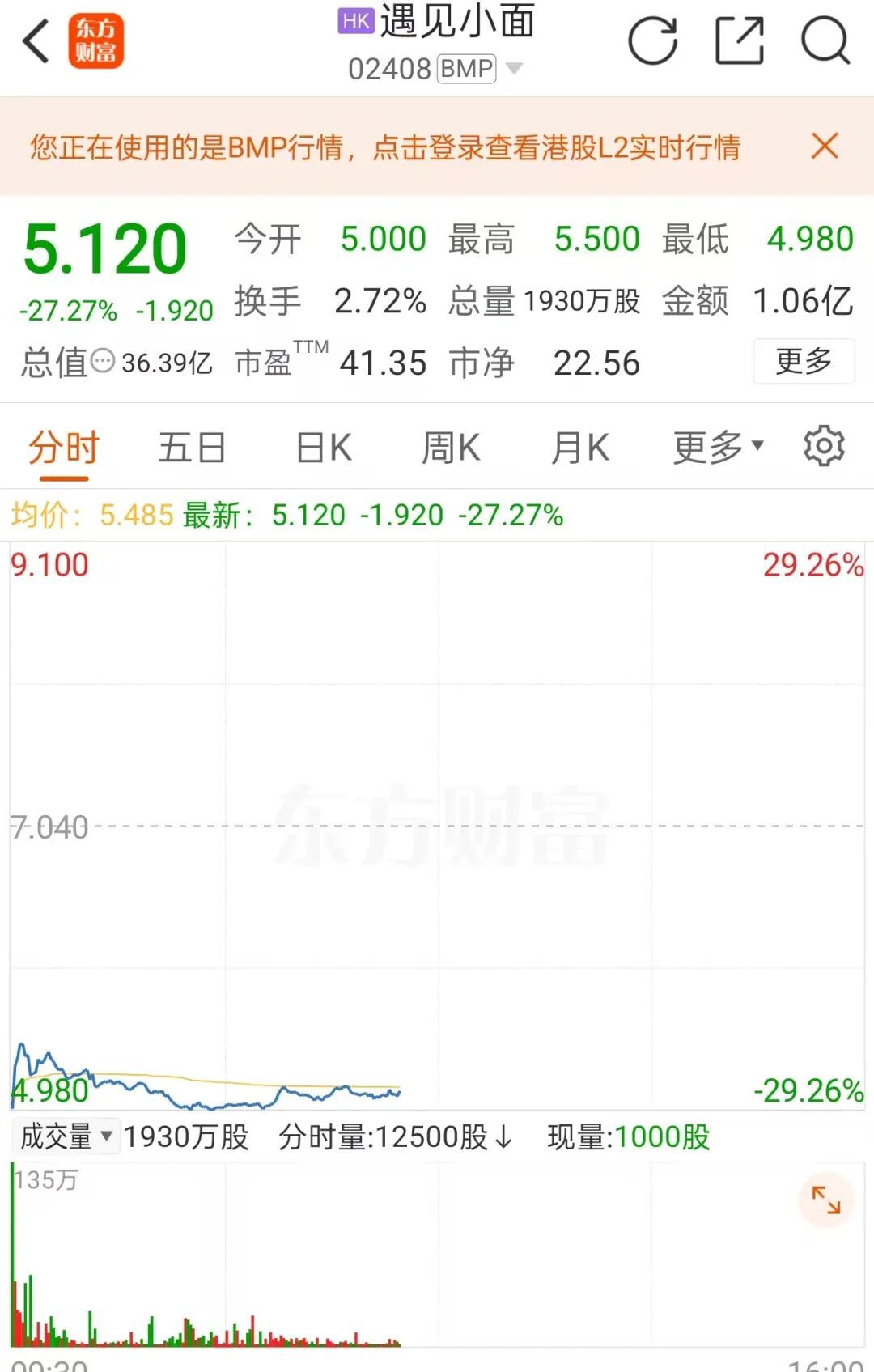
Task: Open the 更多 chart period dropdown
Action: [718, 448]
